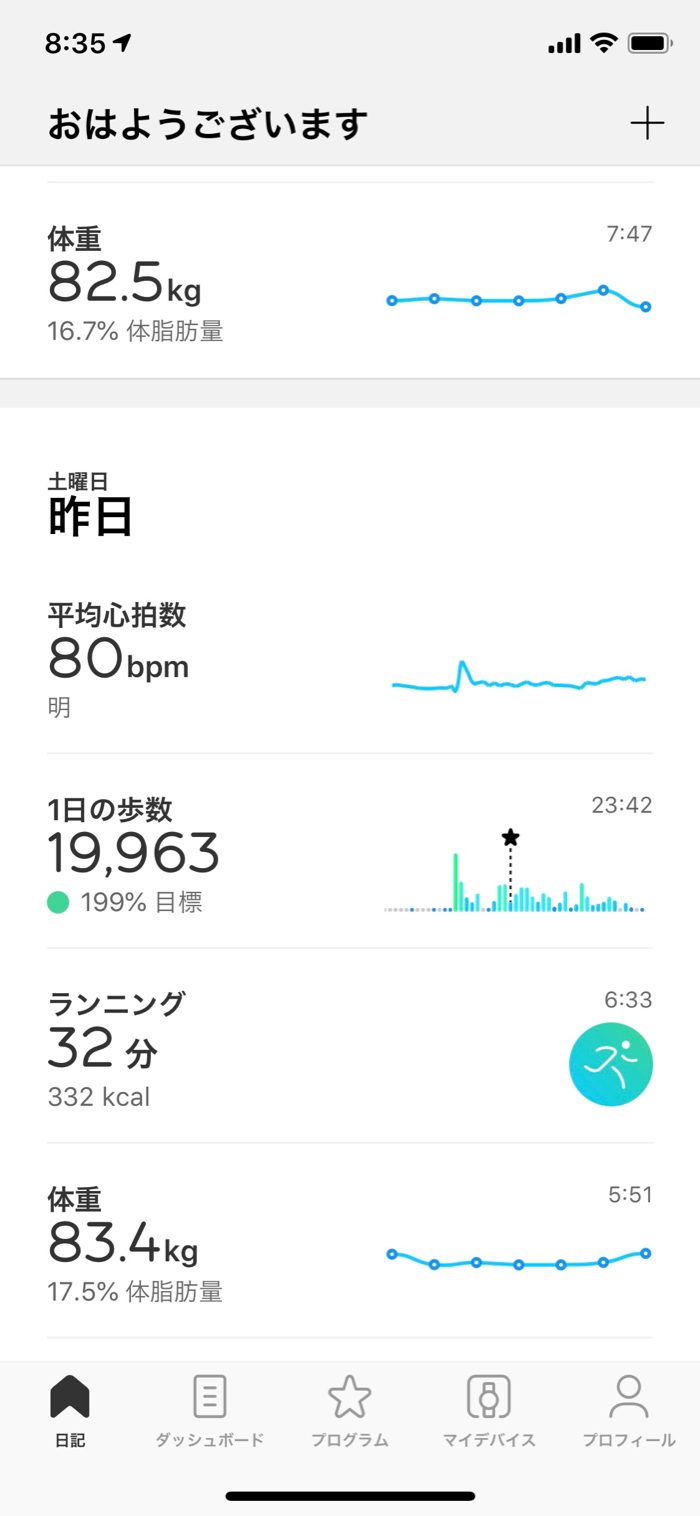Open the ランニング 32 分 workout

click(350, 1048)
